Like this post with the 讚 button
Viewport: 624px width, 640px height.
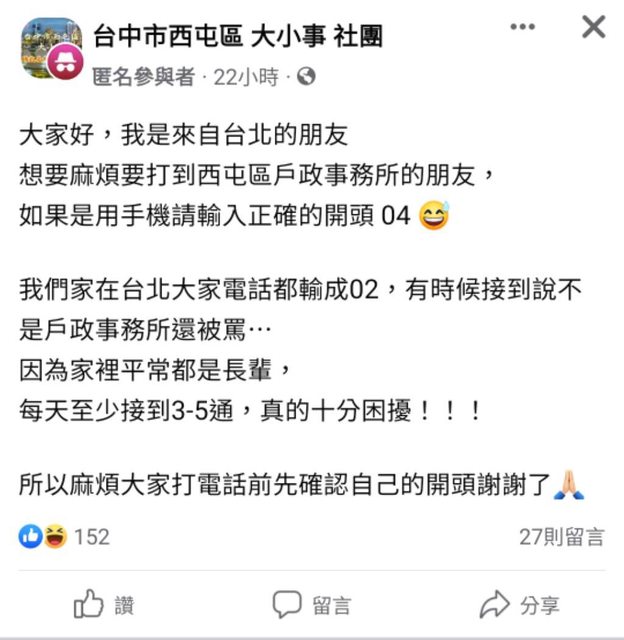104,604
